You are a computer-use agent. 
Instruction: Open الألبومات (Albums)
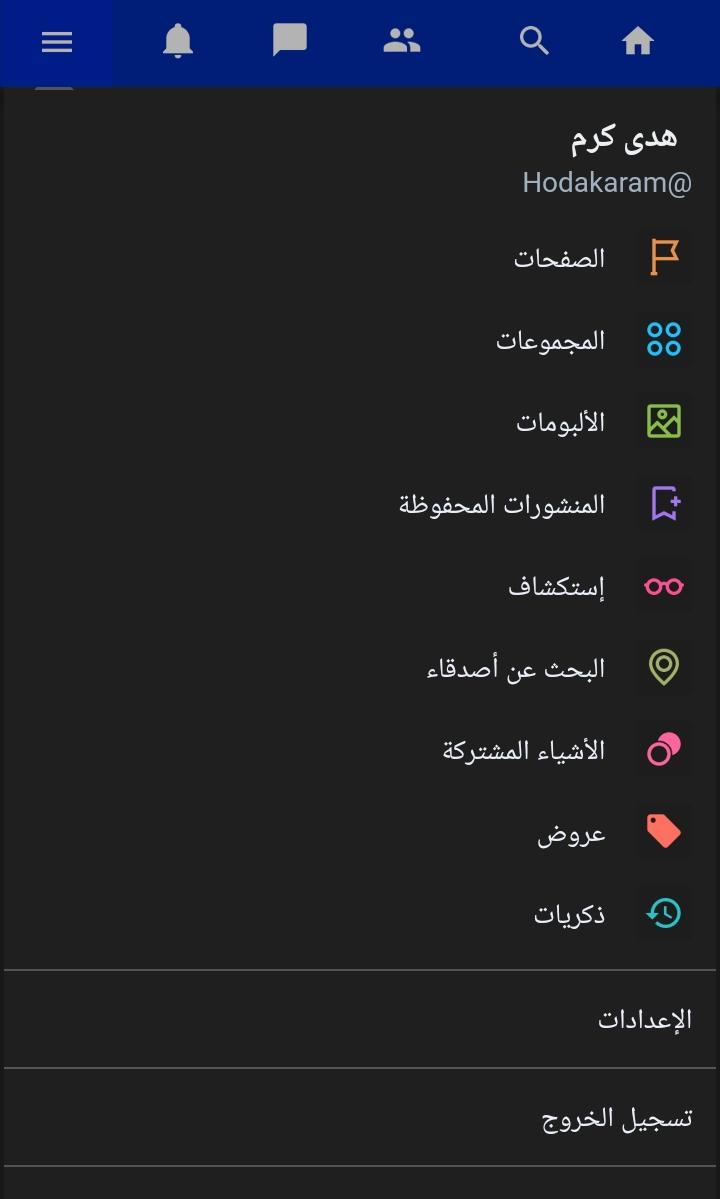561,422
